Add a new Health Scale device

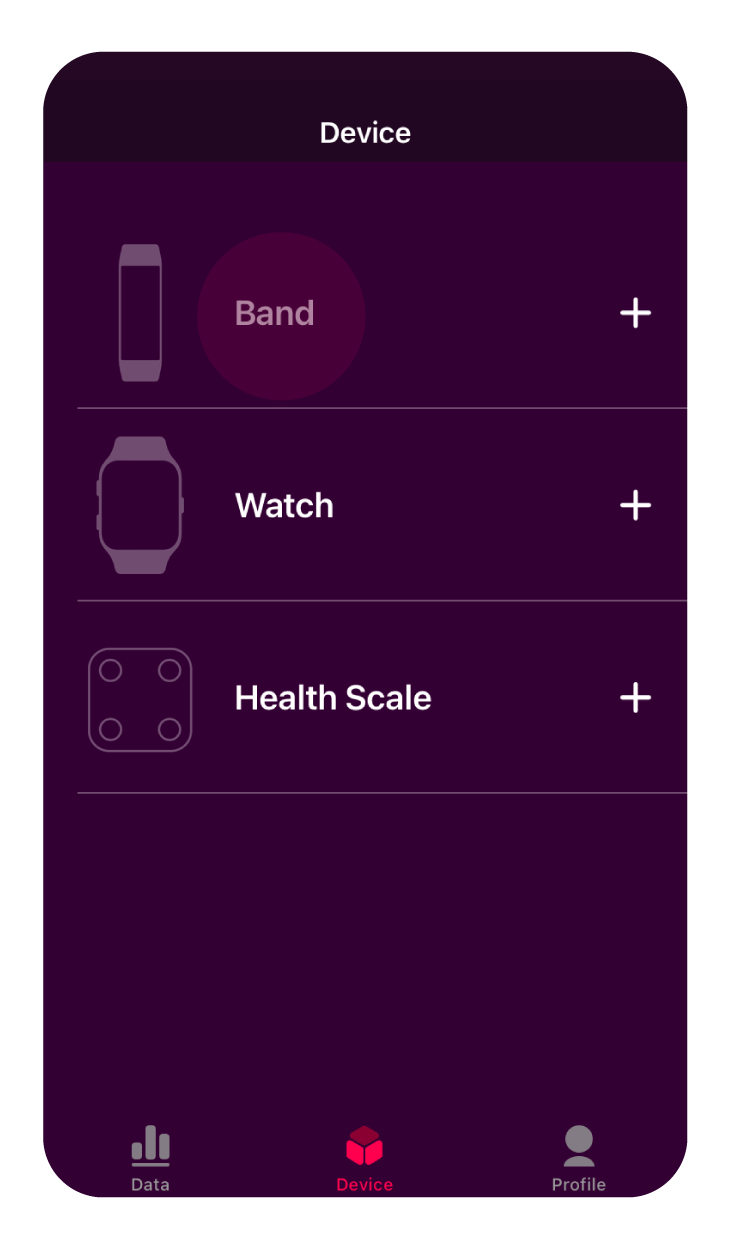click(x=635, y=698)
